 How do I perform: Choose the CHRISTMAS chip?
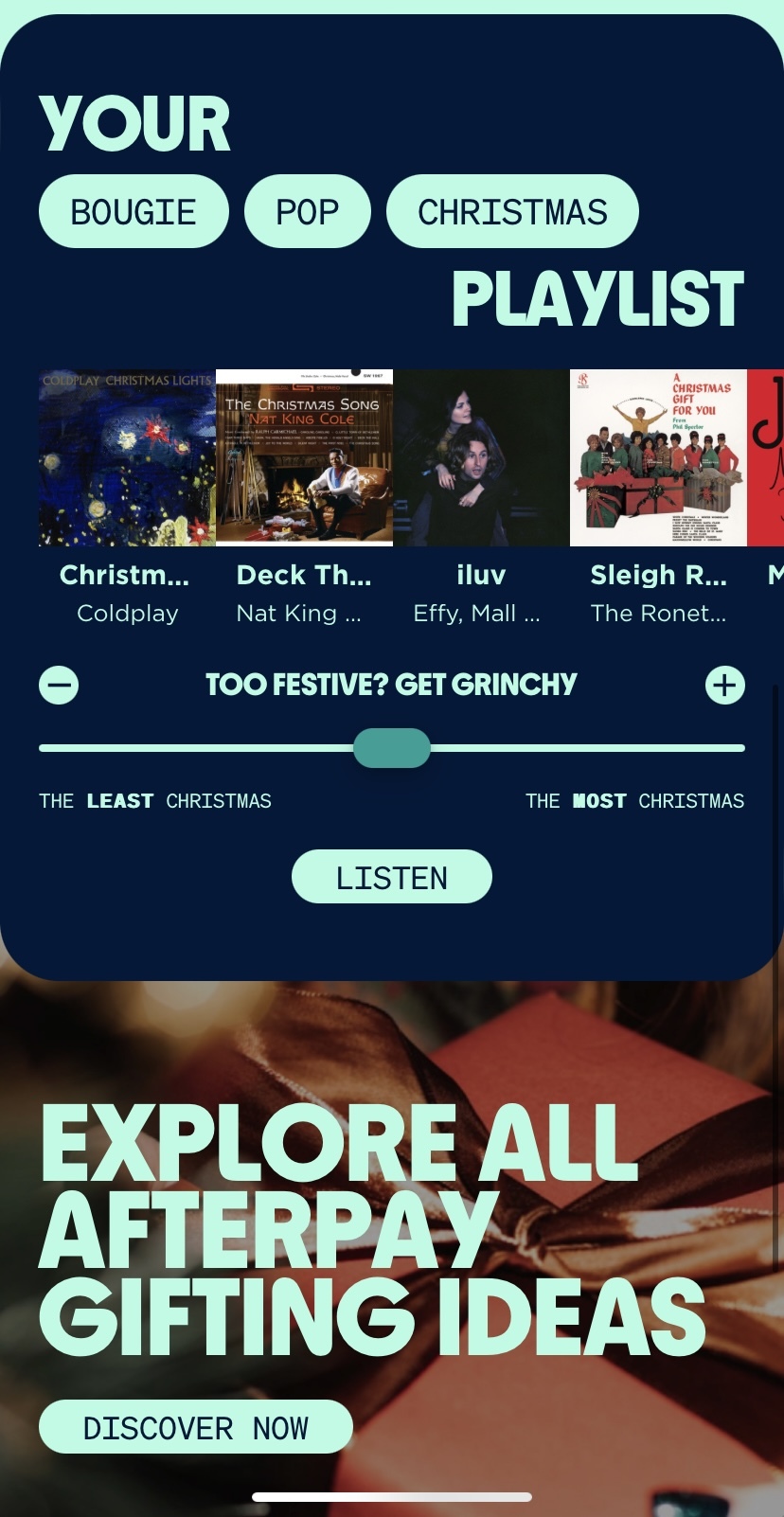[512, 211]
